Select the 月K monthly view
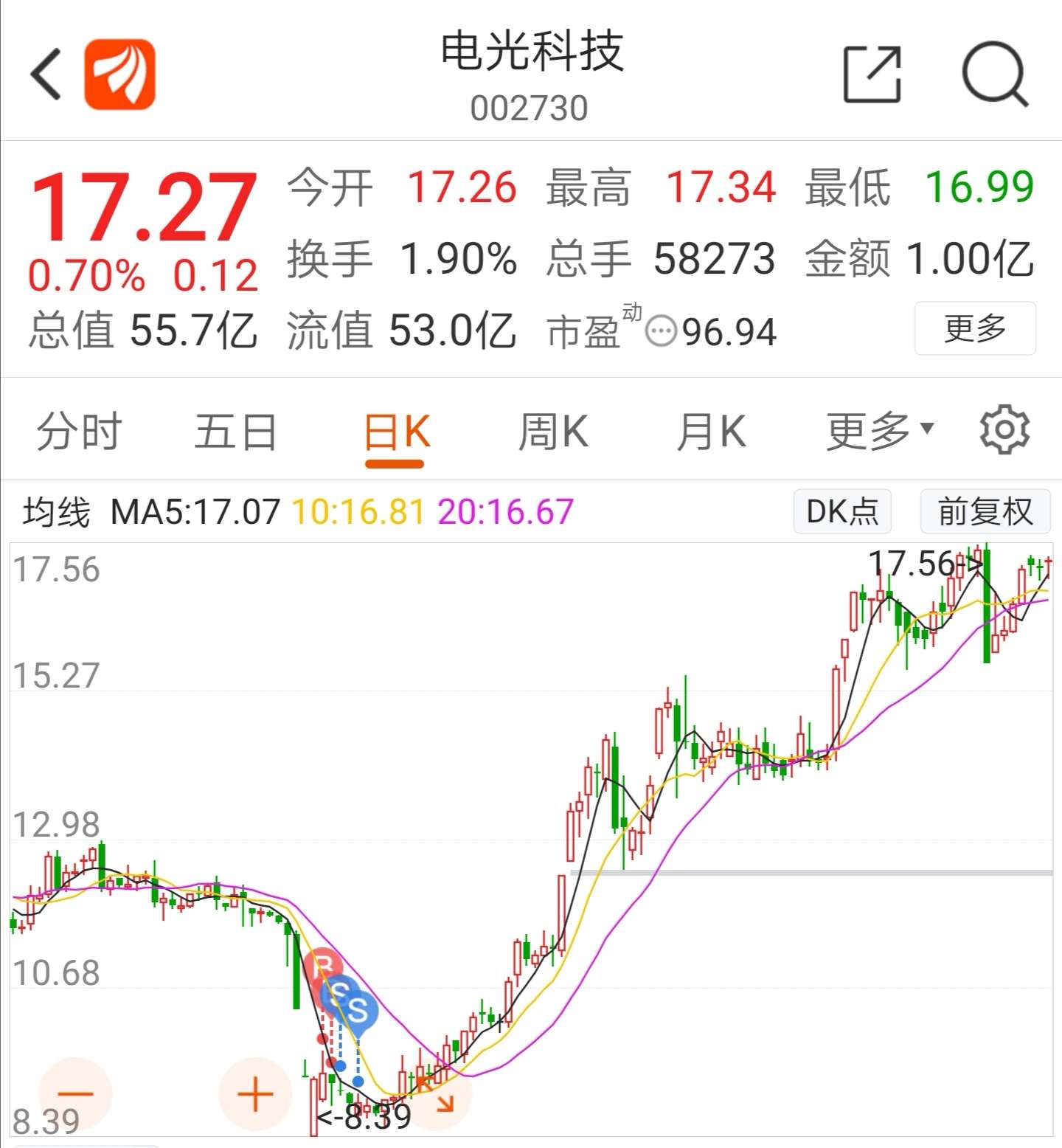 pos(710,429)
